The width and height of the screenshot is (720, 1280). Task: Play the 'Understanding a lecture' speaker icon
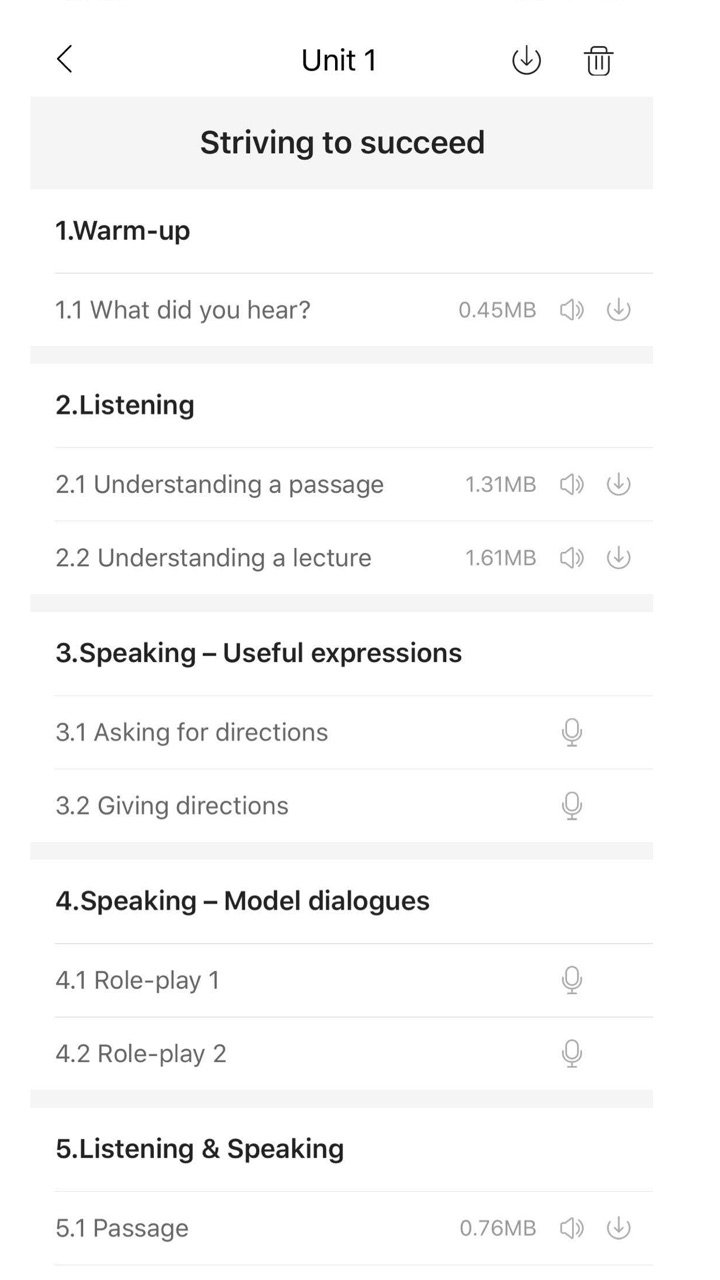pos(571,557)
